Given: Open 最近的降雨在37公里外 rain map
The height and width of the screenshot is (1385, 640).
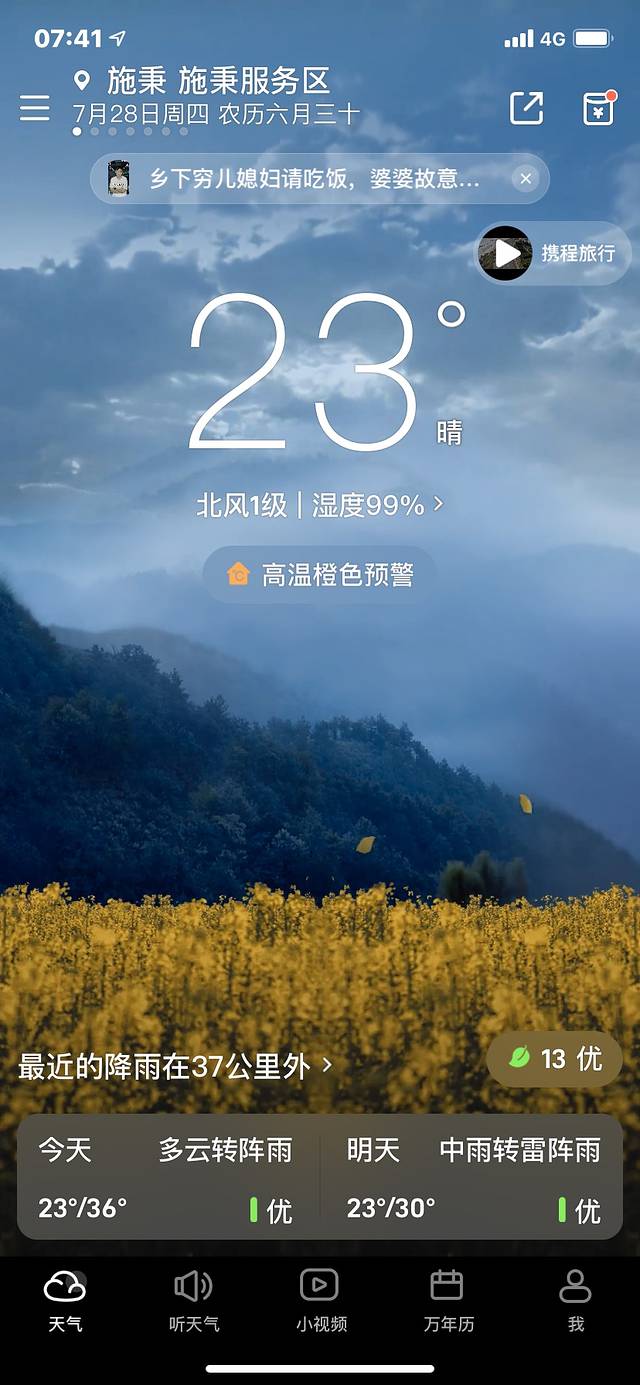Looking at the screenshot, I should [x=175, y=1066].
